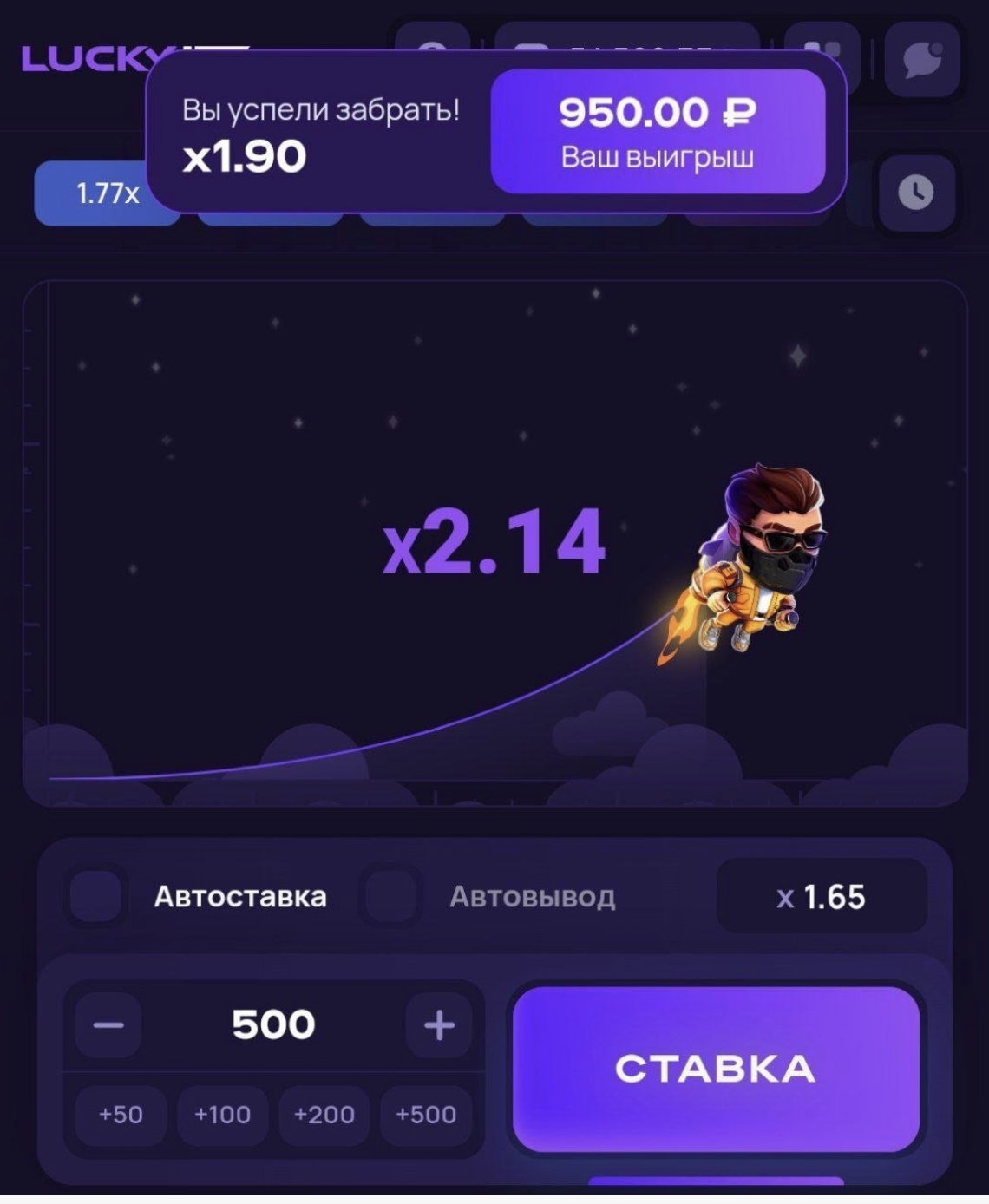
Task: Decrease bet amount with minus button
Action: point(108,1025)
